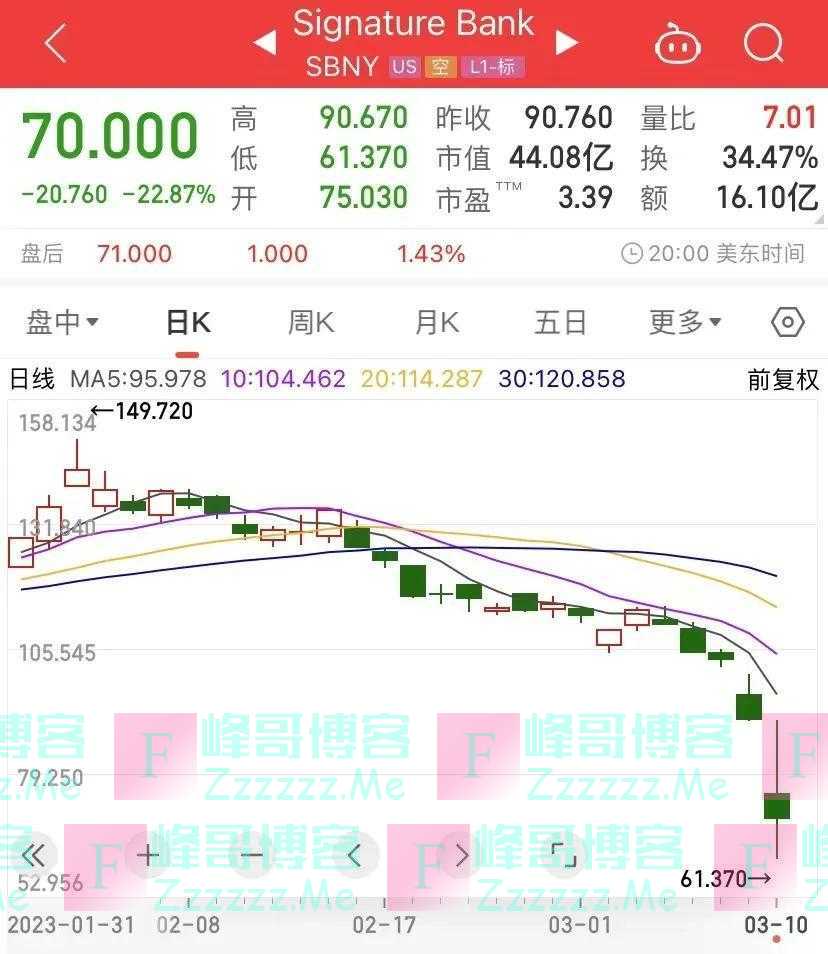Pan the chart right with the right chevron
The image size is (828, 954).
pos(462,856)
